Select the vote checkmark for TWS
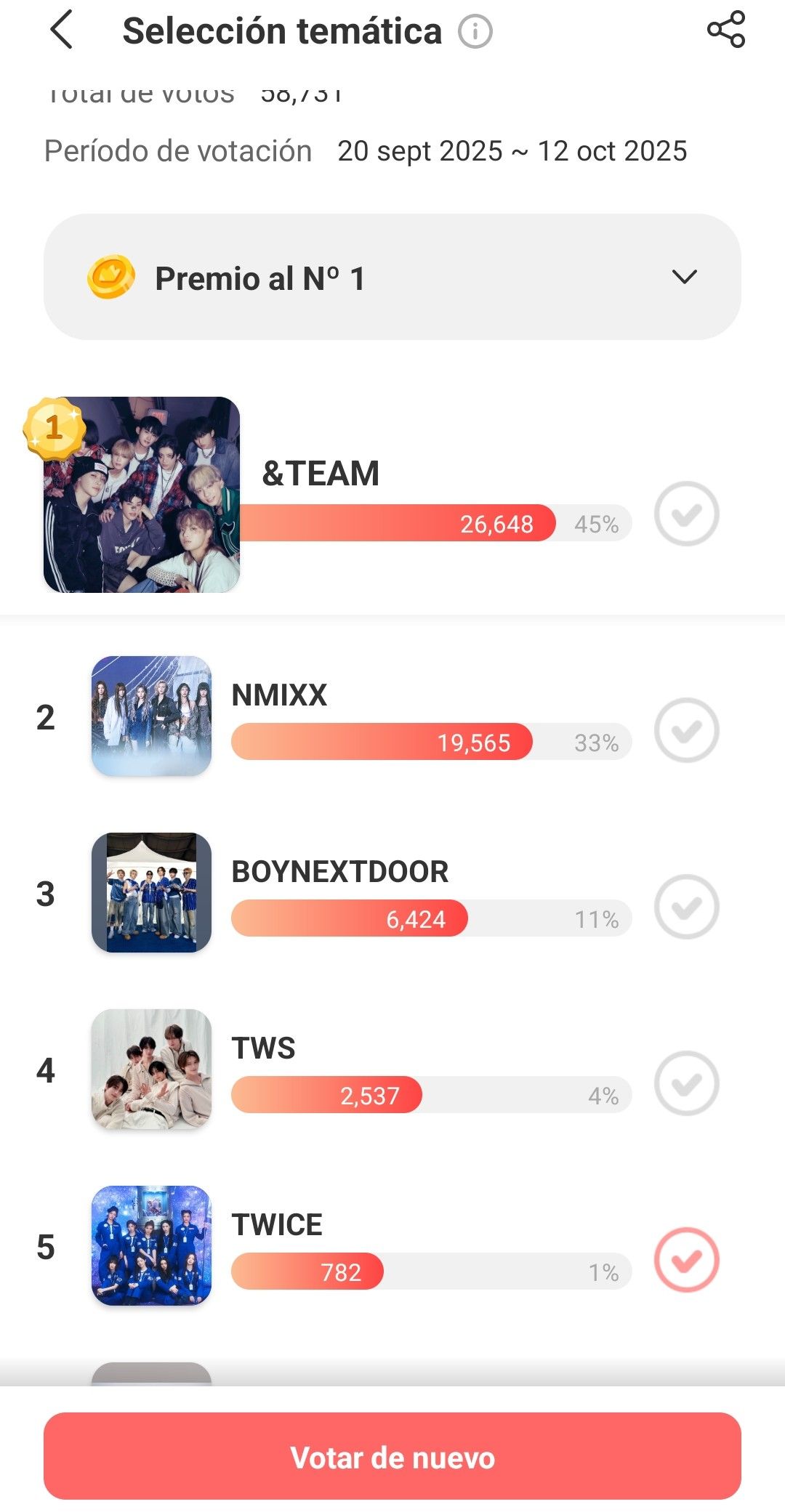This screenshot has width=785, height=1512. 686,1083
